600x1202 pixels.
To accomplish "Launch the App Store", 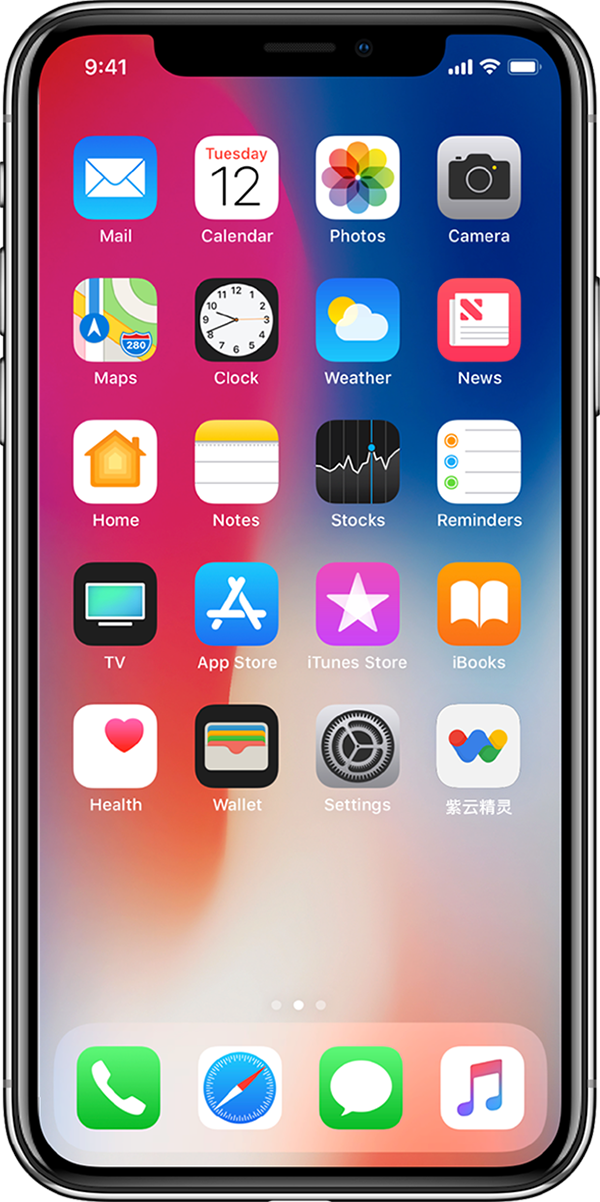I will (x=236, y=604).
